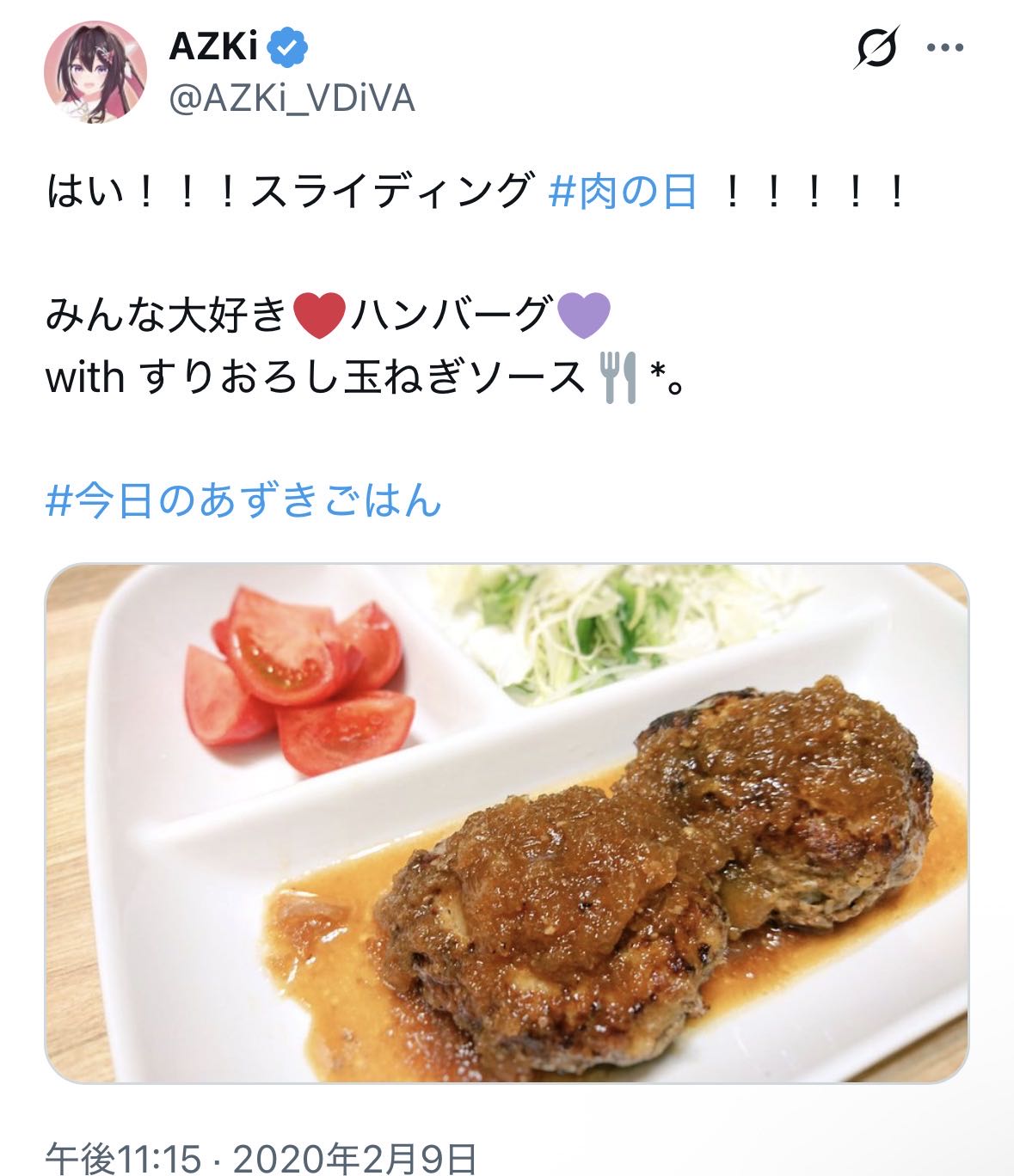Open the @AZKi_VDiVA handle
Viewport: 1014px width, 1176px height.
click(x=292, y=99)
